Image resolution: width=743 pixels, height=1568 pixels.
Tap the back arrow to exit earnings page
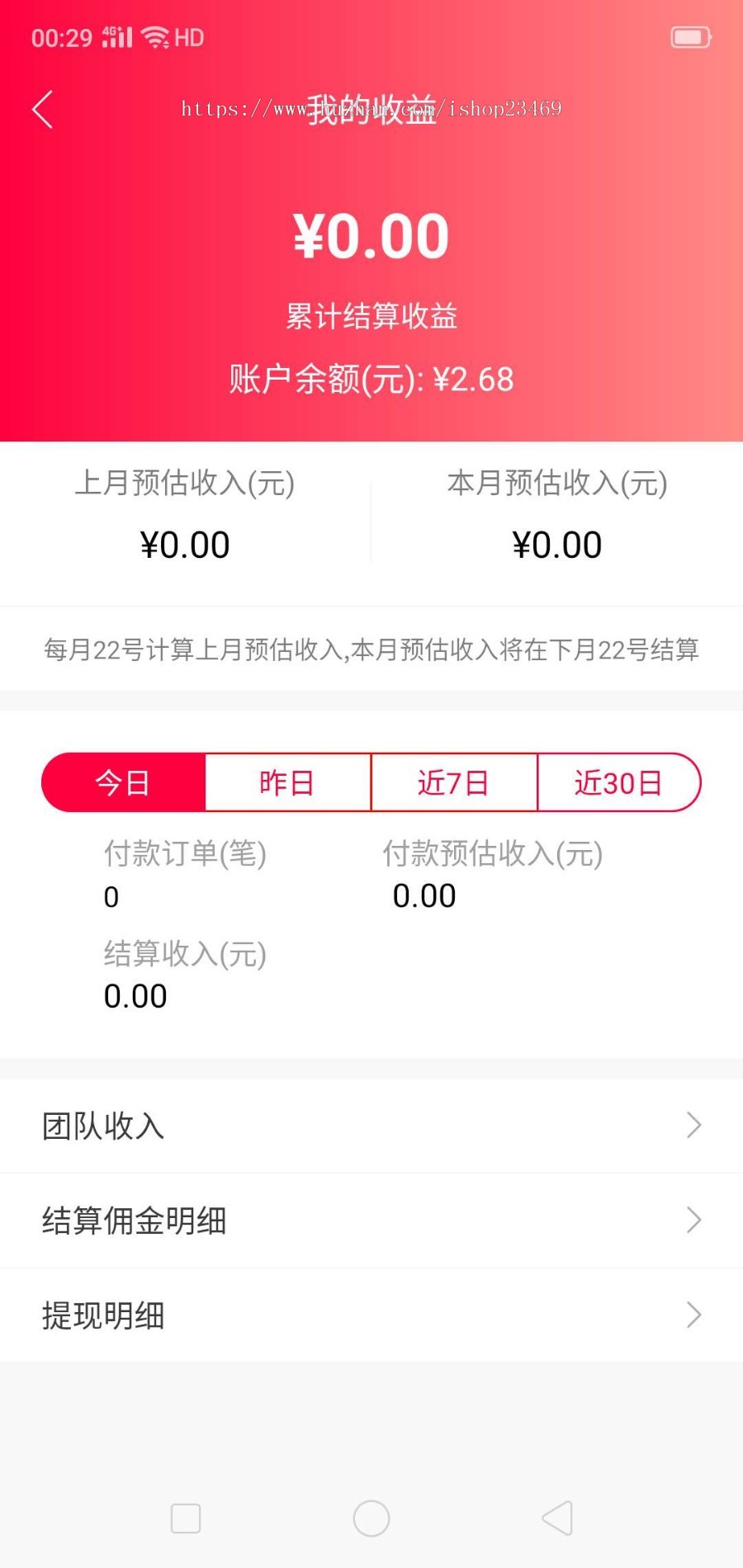tap(43, 108)
